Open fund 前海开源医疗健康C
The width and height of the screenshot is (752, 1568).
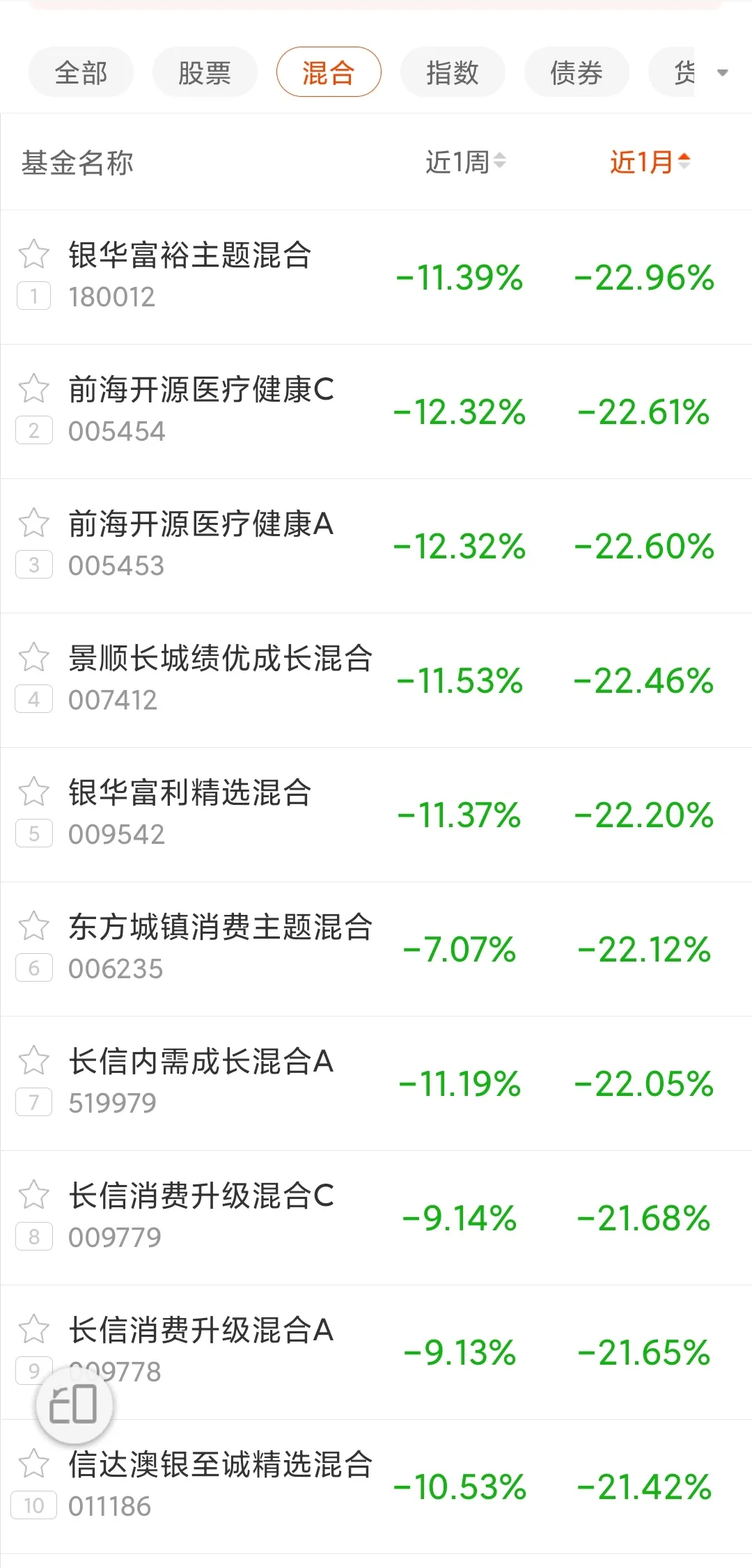click(x=201, y=390)
